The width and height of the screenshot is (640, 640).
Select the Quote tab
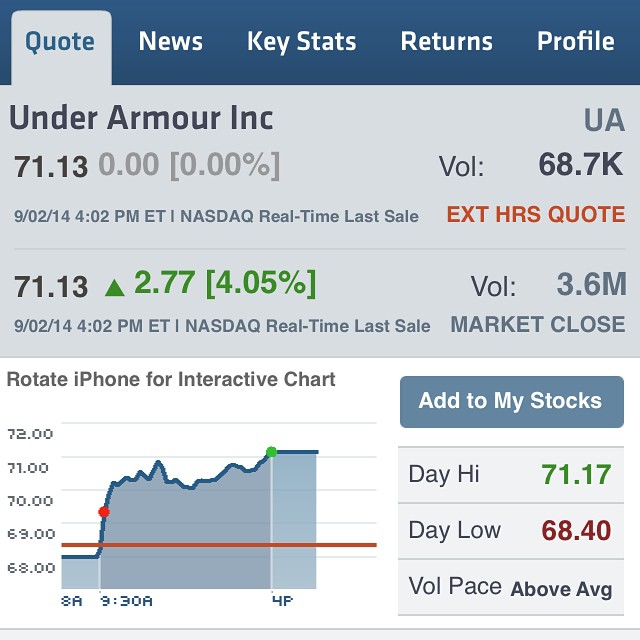click(x=60, y=42)
